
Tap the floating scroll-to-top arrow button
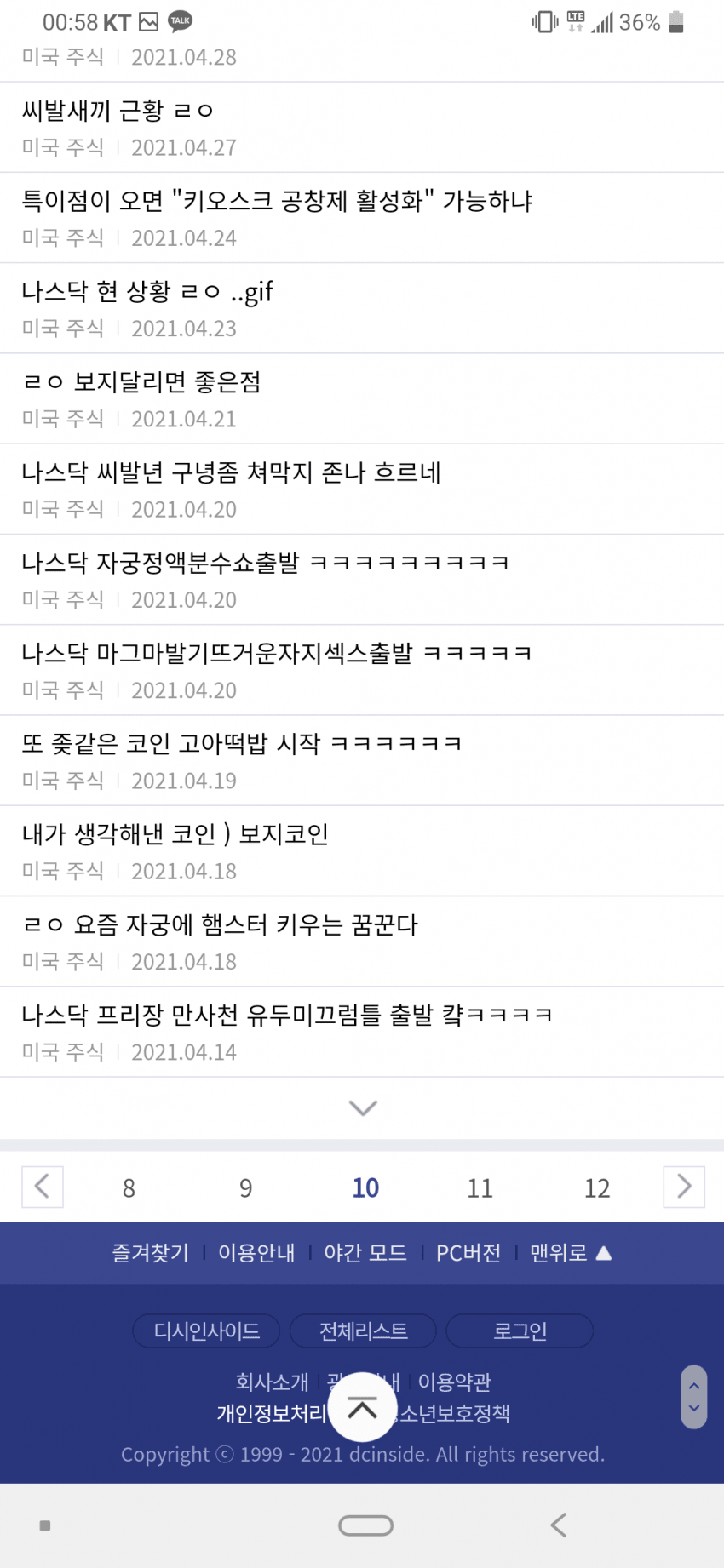tap(362, 1410)
